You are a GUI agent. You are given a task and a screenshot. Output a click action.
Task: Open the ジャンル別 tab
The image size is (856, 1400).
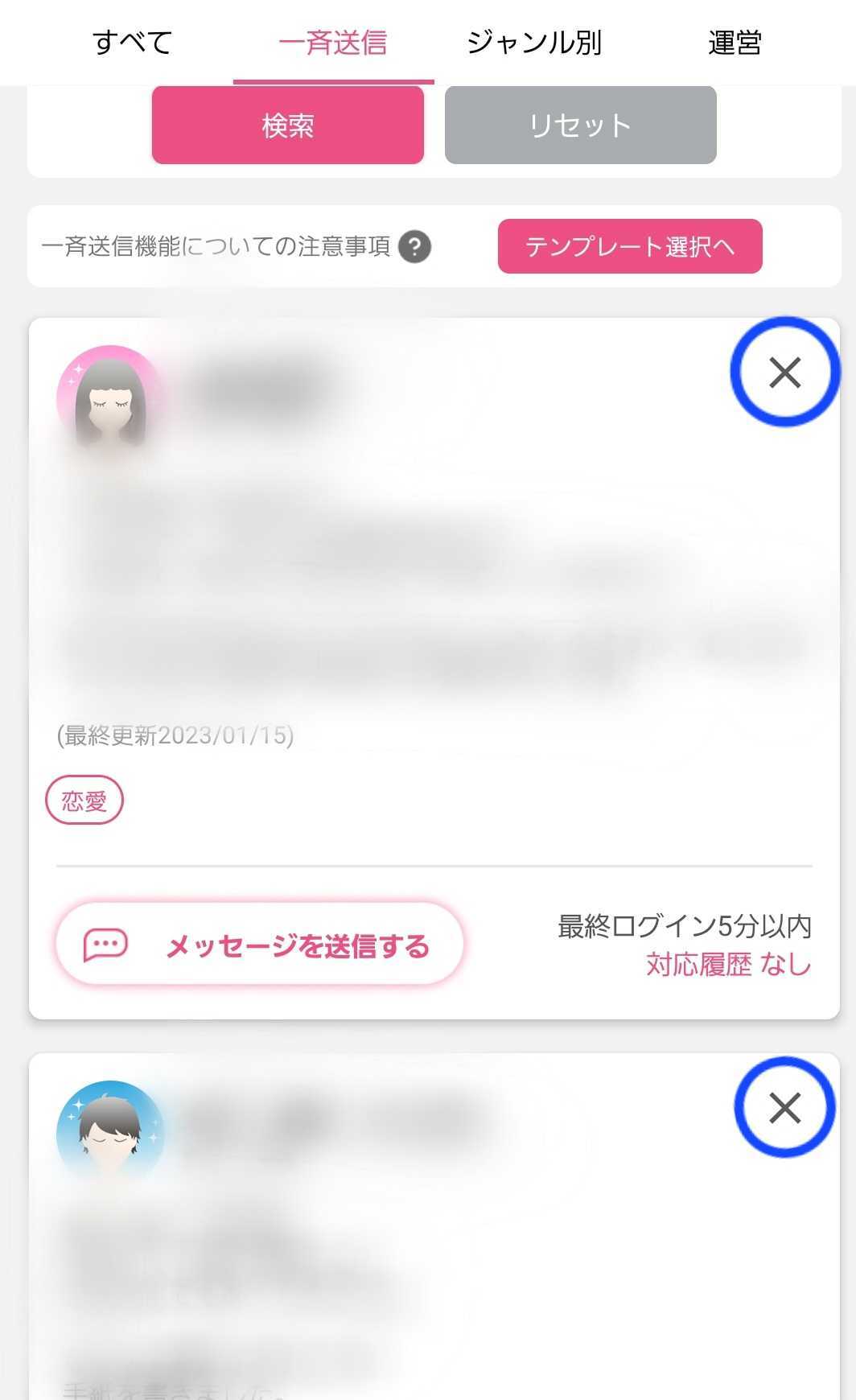[534, 42]
